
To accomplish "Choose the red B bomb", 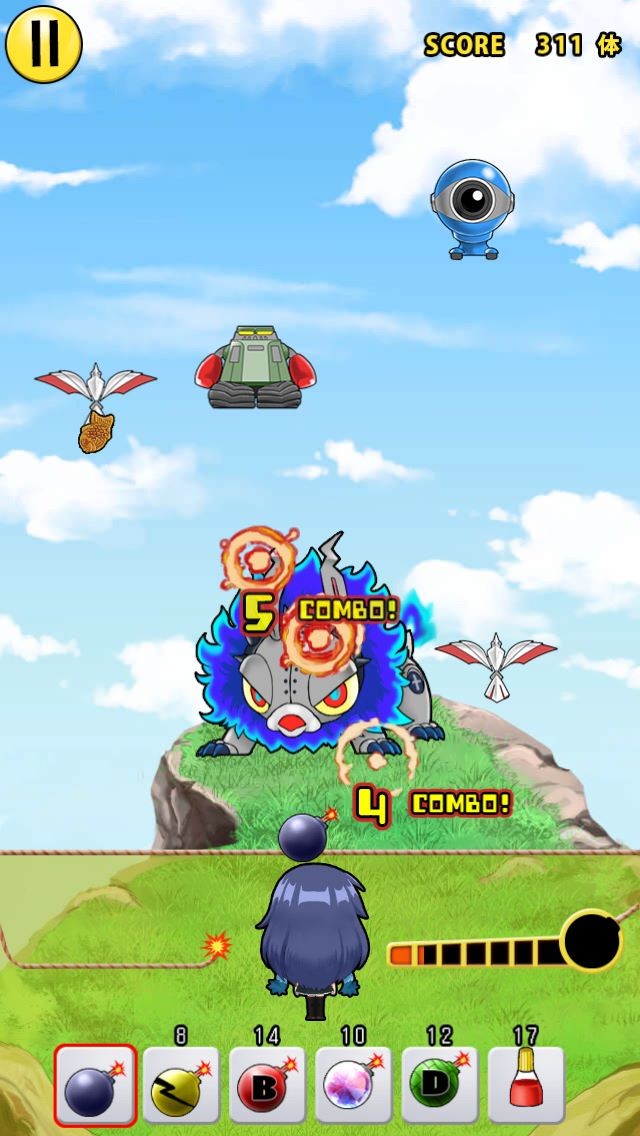I will pyautogui.click(x=267, y=1087).
